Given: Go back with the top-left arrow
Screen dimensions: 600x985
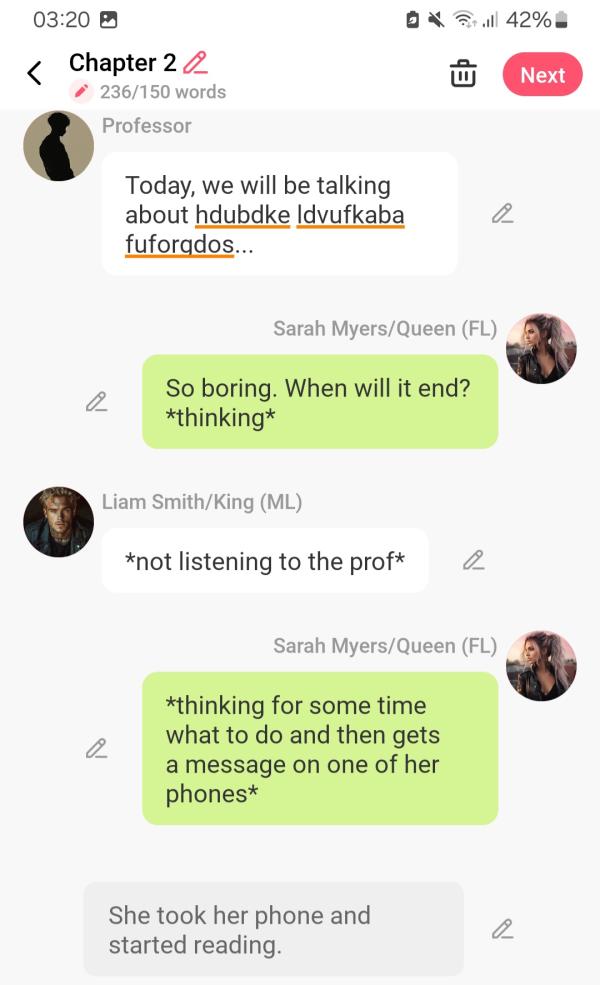Looking at the screenshot, I should click(x=34, y=73).
